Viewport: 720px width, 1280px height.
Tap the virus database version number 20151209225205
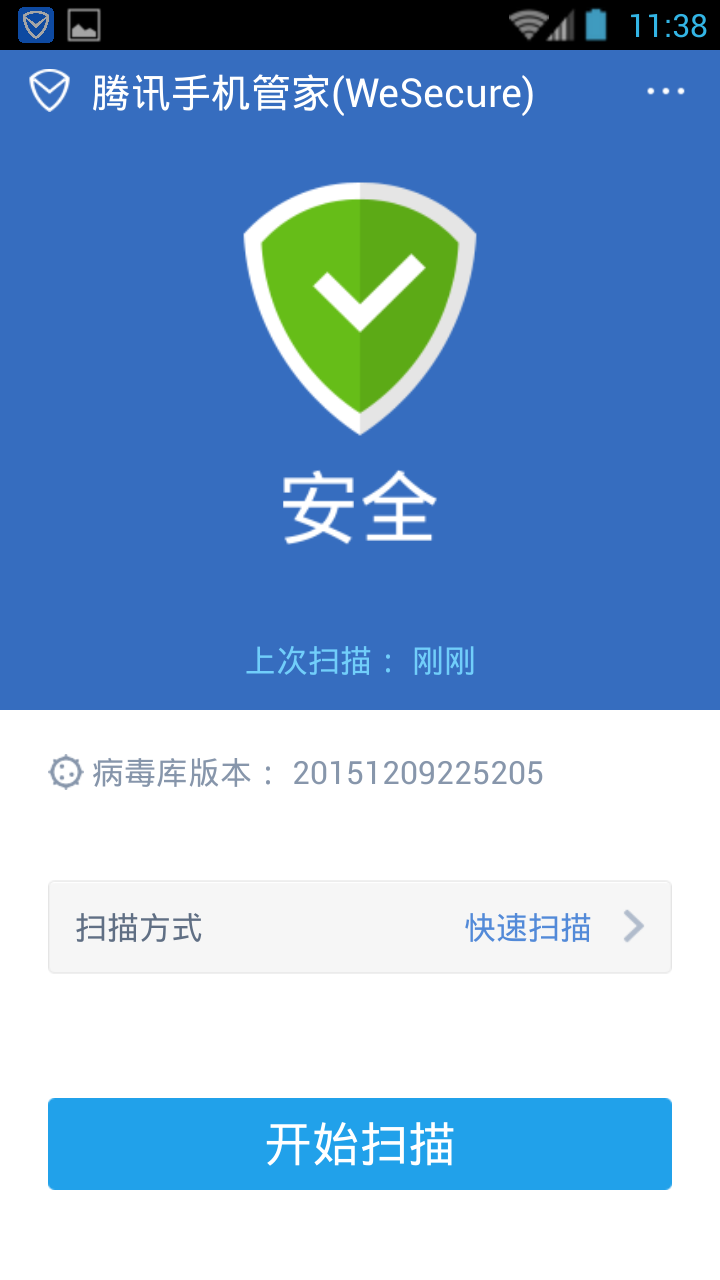tap(420, 772)
